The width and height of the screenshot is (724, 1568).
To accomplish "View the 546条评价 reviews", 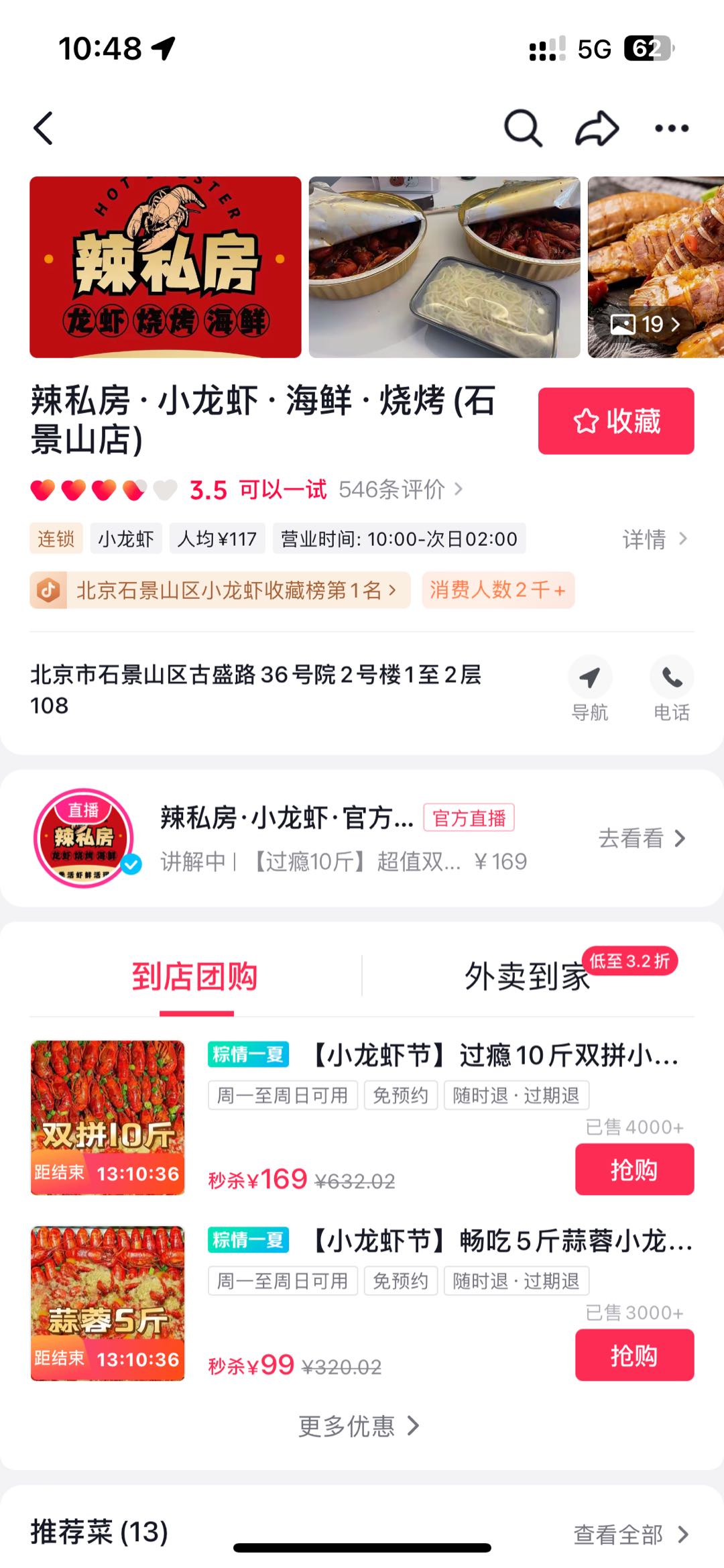I will pyautogui.click(x=400, y=490).
